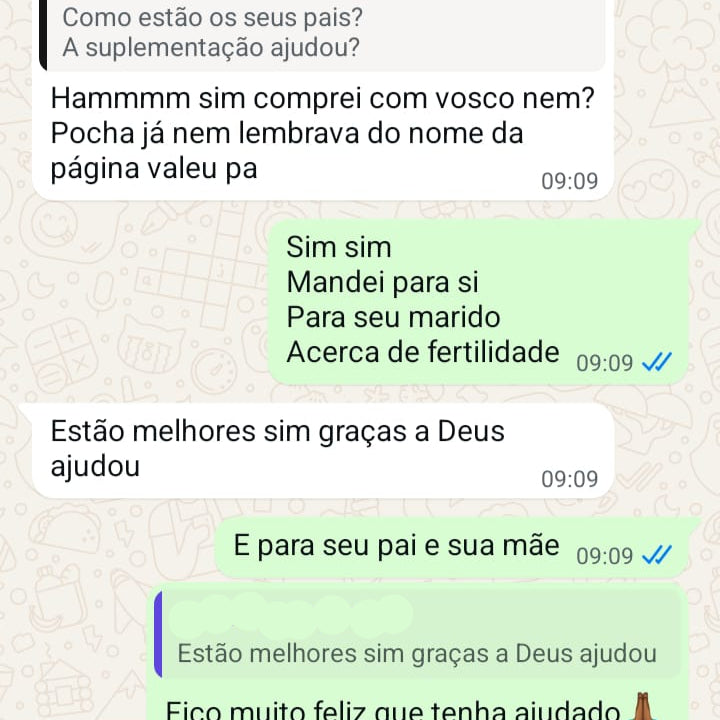Open quoted message "Como estão os seus pais?"
720x720 pixels.
pyautogui.click(x=320, y=33)
